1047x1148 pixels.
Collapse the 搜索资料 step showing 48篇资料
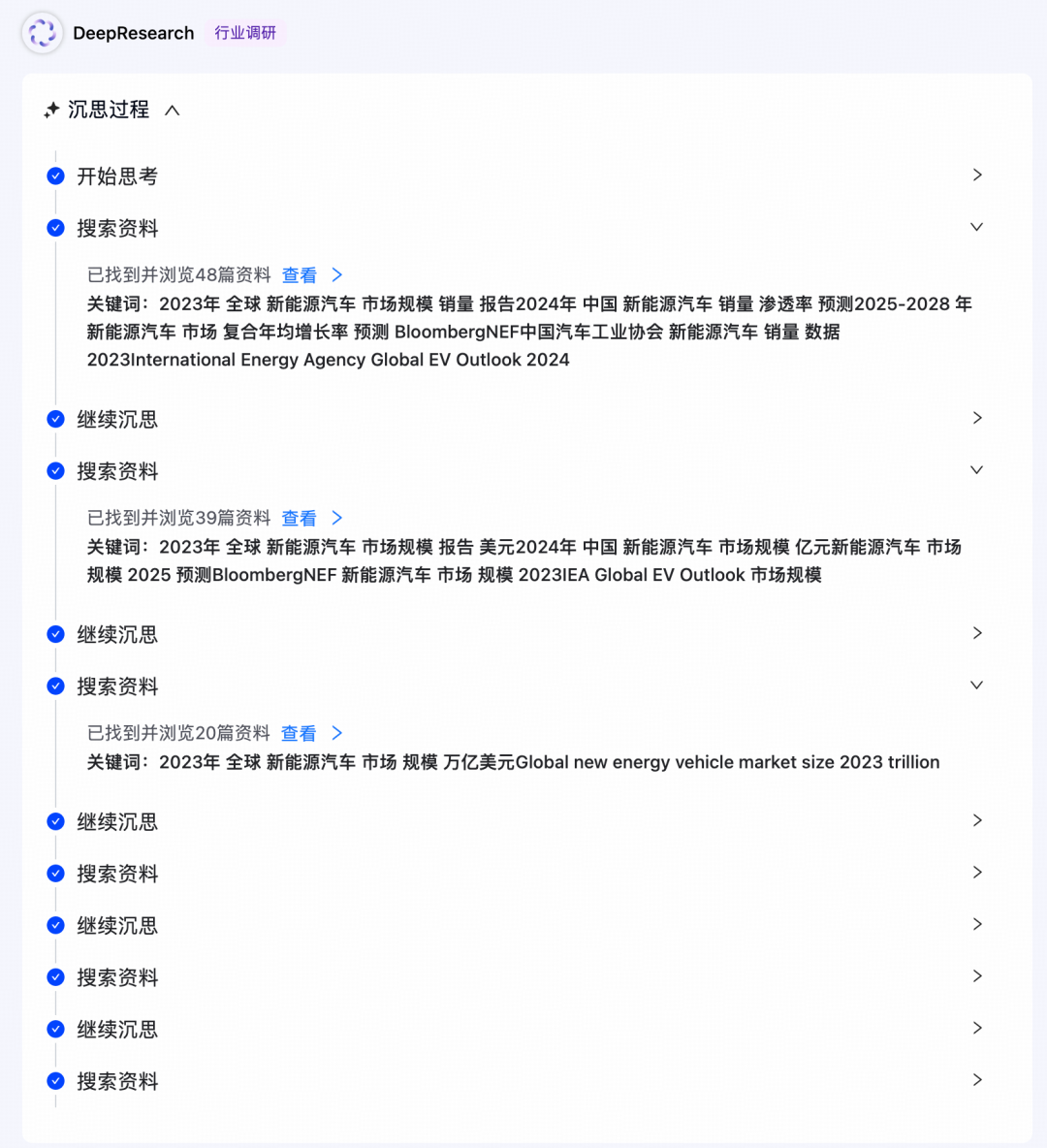(x=976, y=227)
